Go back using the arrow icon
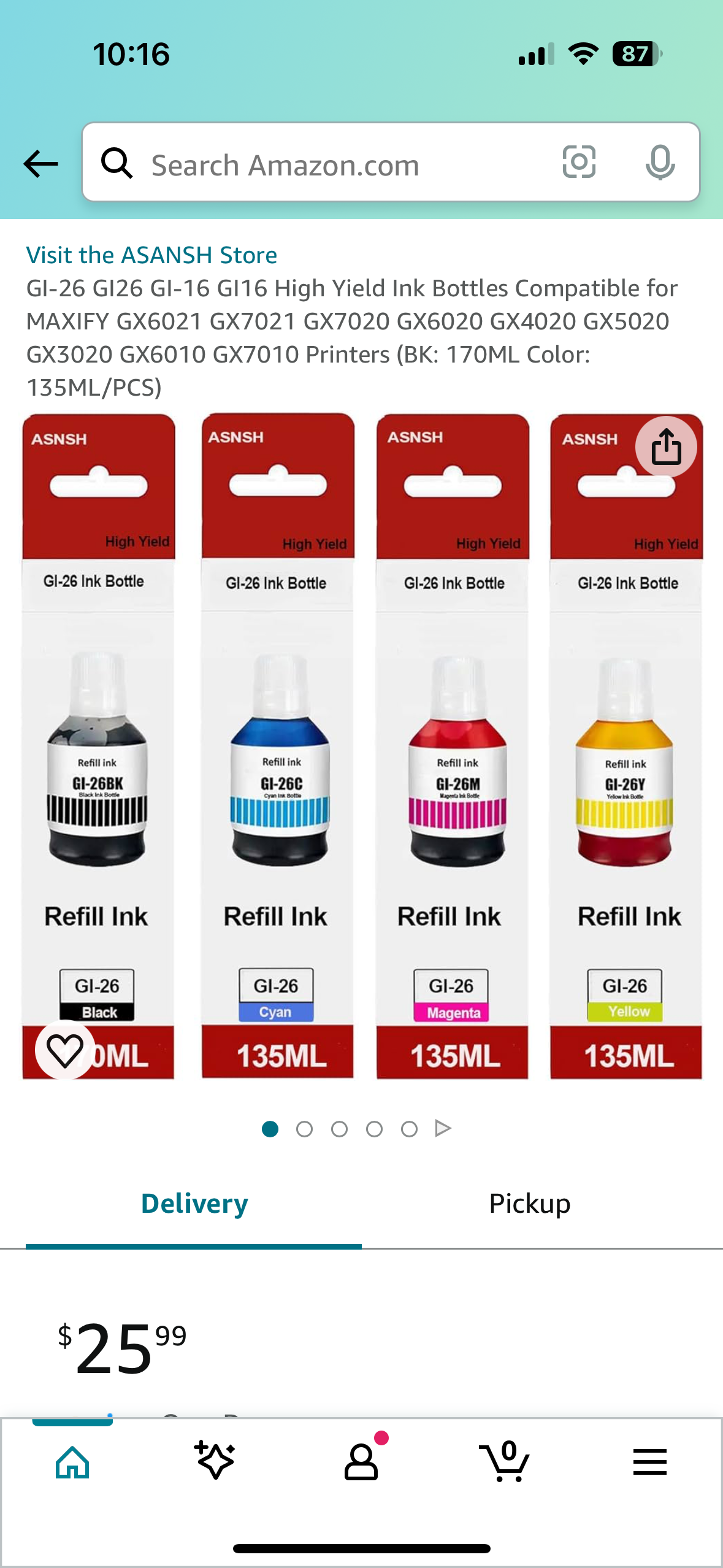This screenshot has width=723, height=1568. [x=40, y=164]
